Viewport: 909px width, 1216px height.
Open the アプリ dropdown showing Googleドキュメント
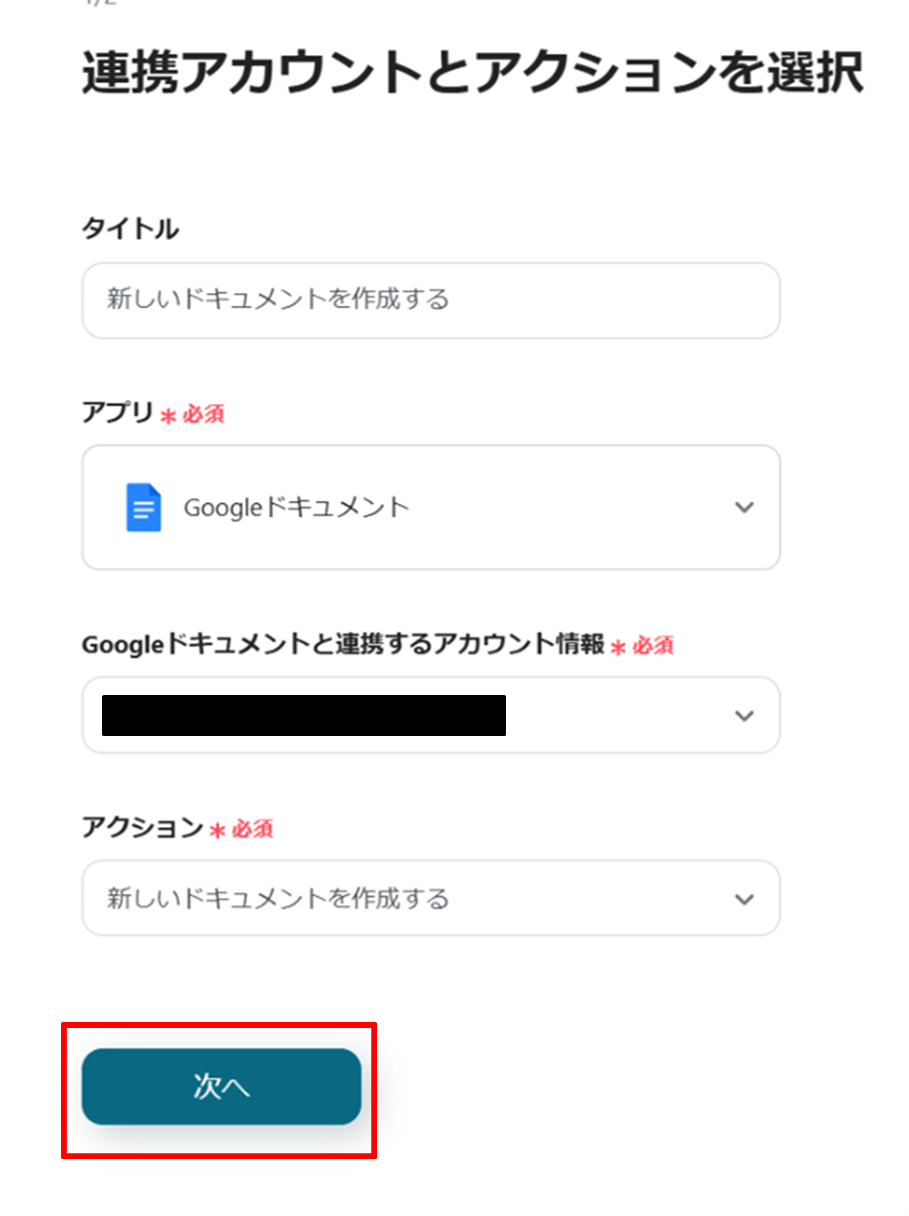tap(430, 507)
